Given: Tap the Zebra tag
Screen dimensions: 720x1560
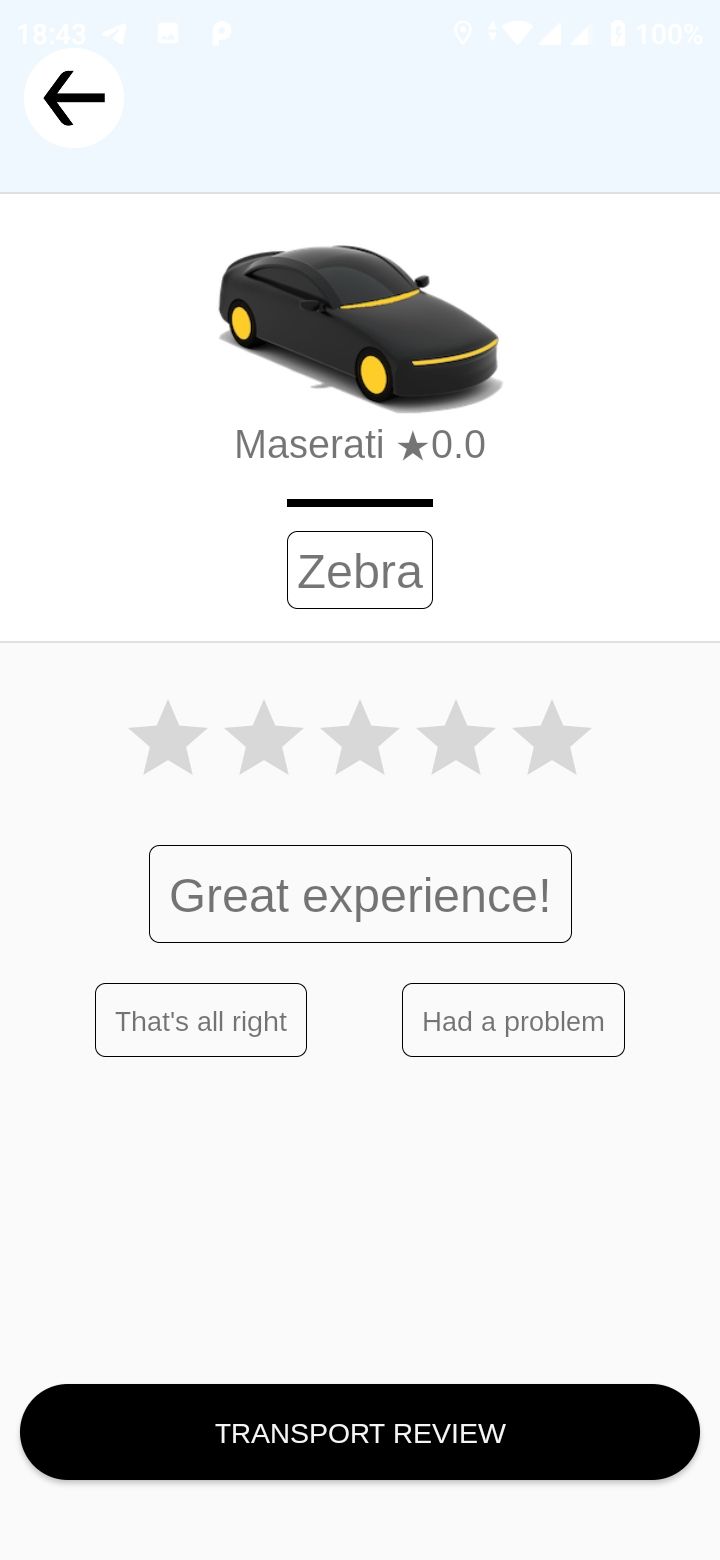Looking at the screenshot, I should point(360,570).
